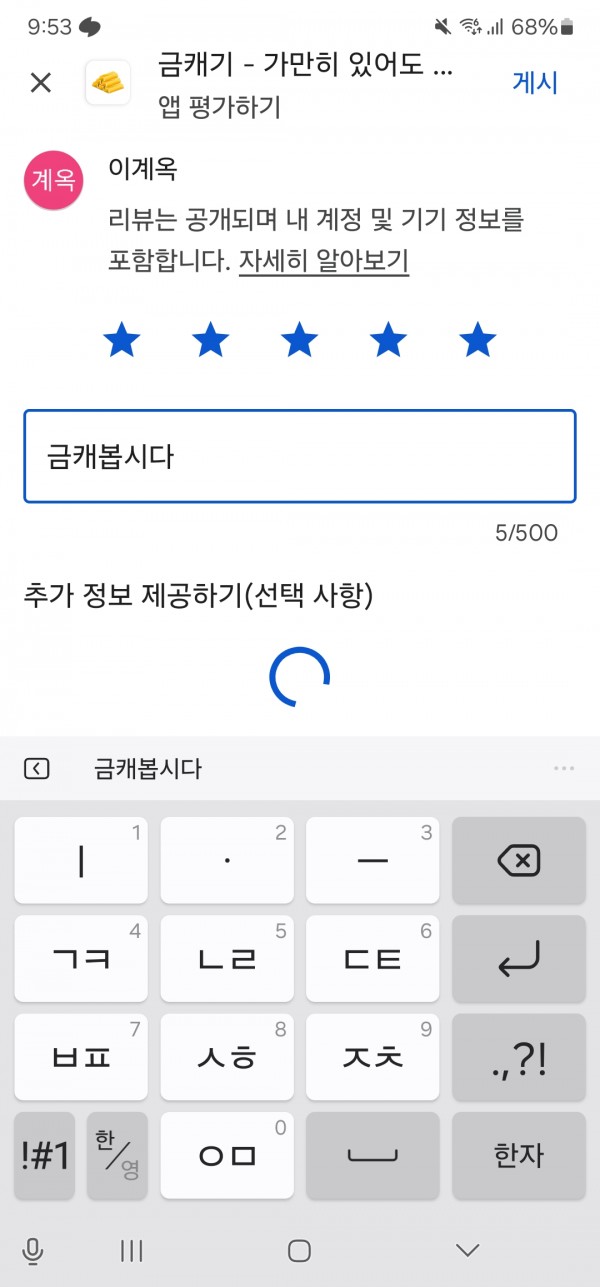This screenshot has width=600, height=1287.
Task: Set the rating to one star
Action: click(122, 341)
